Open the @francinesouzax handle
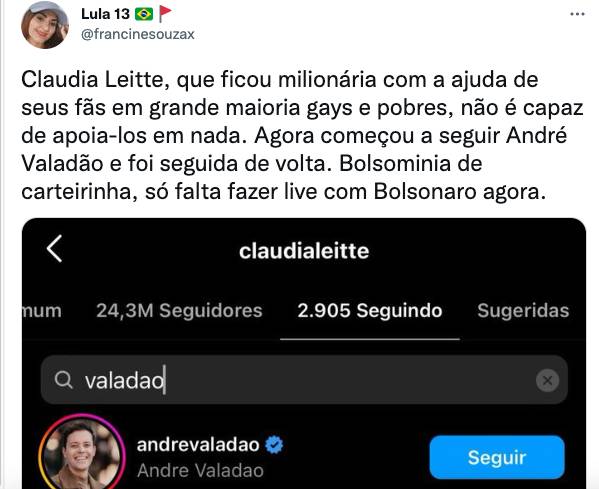The width and height of the screenshot is (599, 489). click(138, 34)
